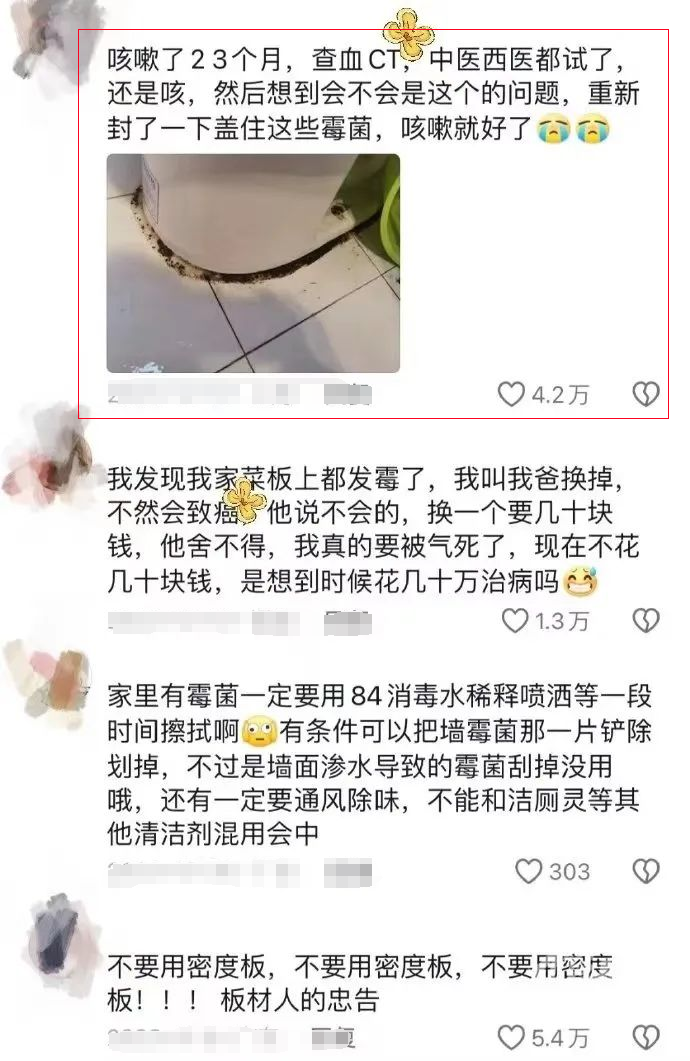Screen dimensions: 690x1061
Task: Like the comment about 84 disinfectant
Action: point(528,871)
